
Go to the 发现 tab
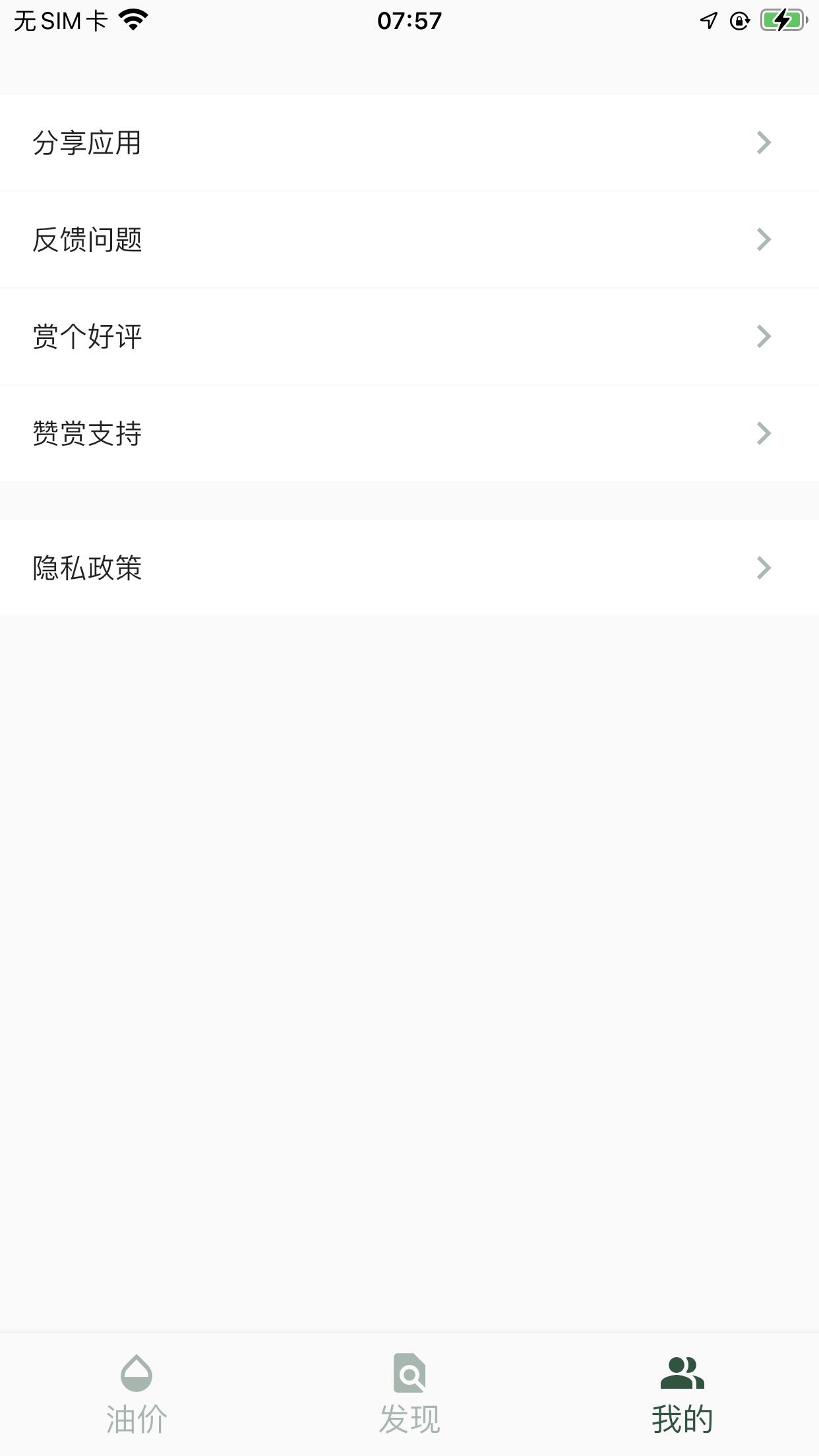coord(409,1394)
